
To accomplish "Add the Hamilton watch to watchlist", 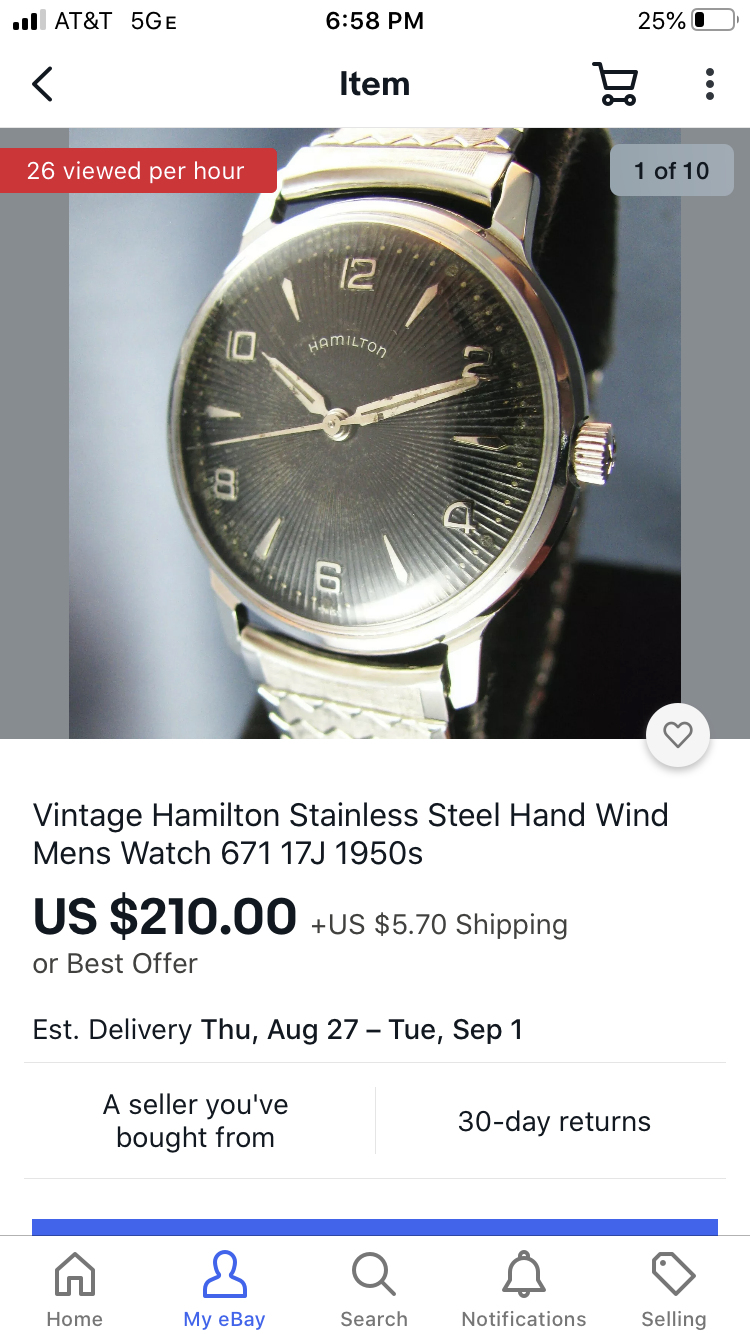I will coord(677,735).
